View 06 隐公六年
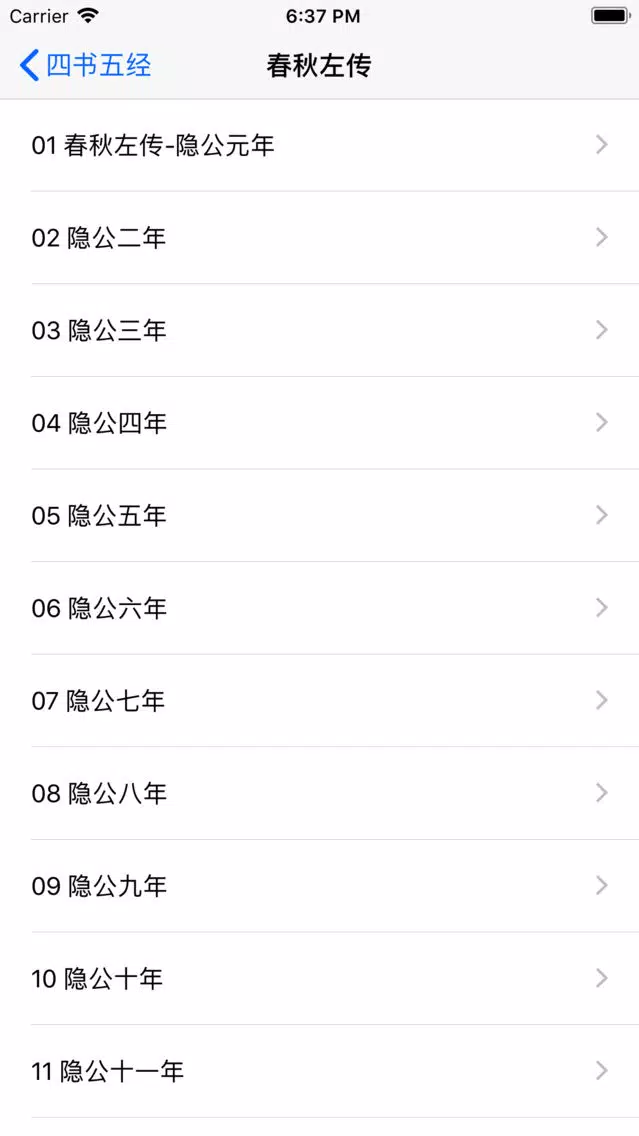This screenshot has width=639, height=1136. [x=320, y=609]
